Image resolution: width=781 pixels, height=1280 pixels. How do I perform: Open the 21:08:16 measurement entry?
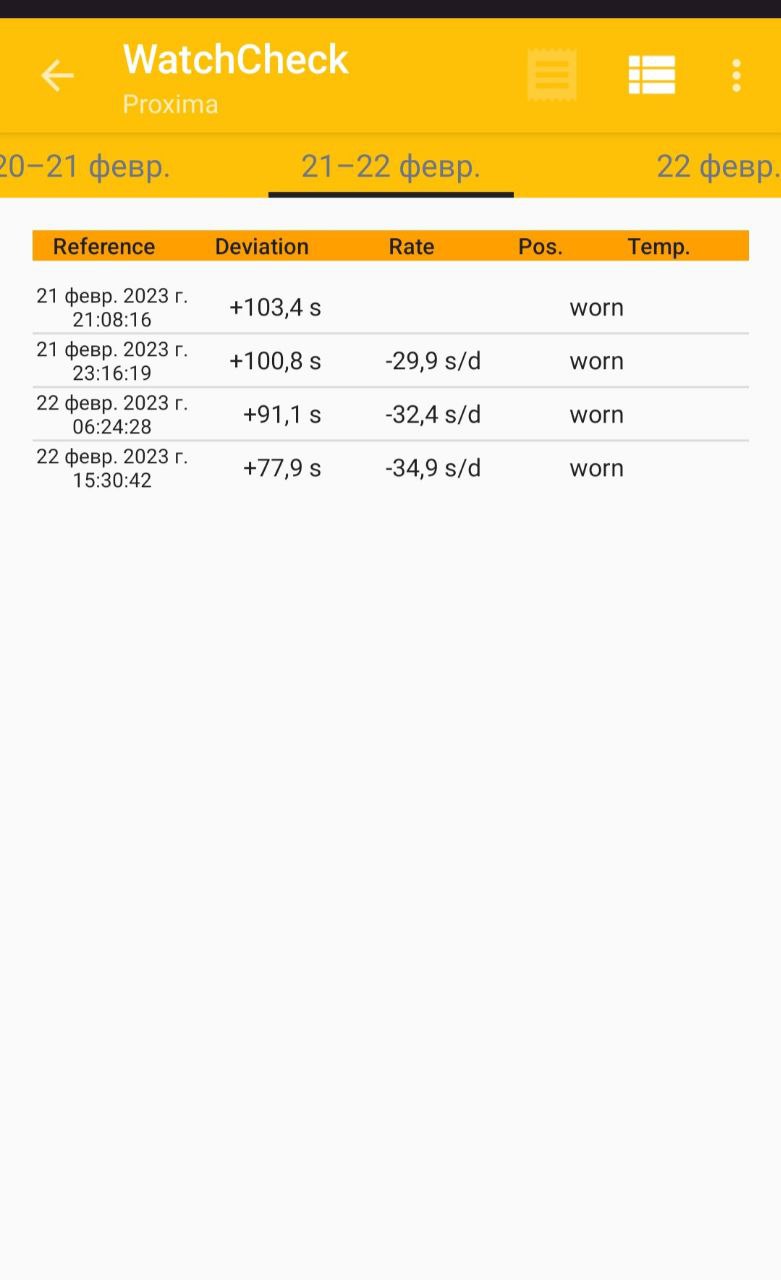(390, 308)
